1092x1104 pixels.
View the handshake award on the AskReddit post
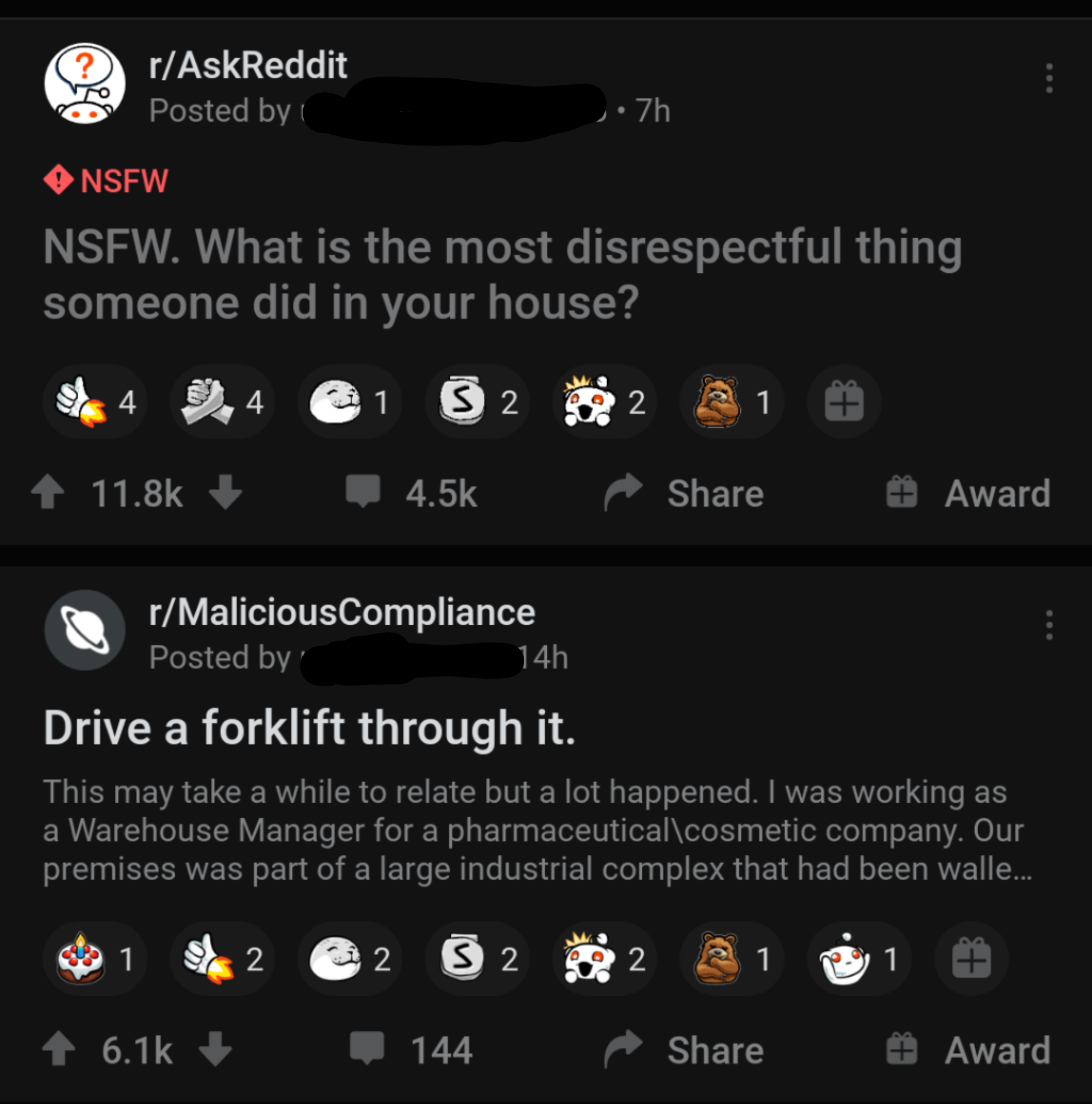(x=222, y=402)
